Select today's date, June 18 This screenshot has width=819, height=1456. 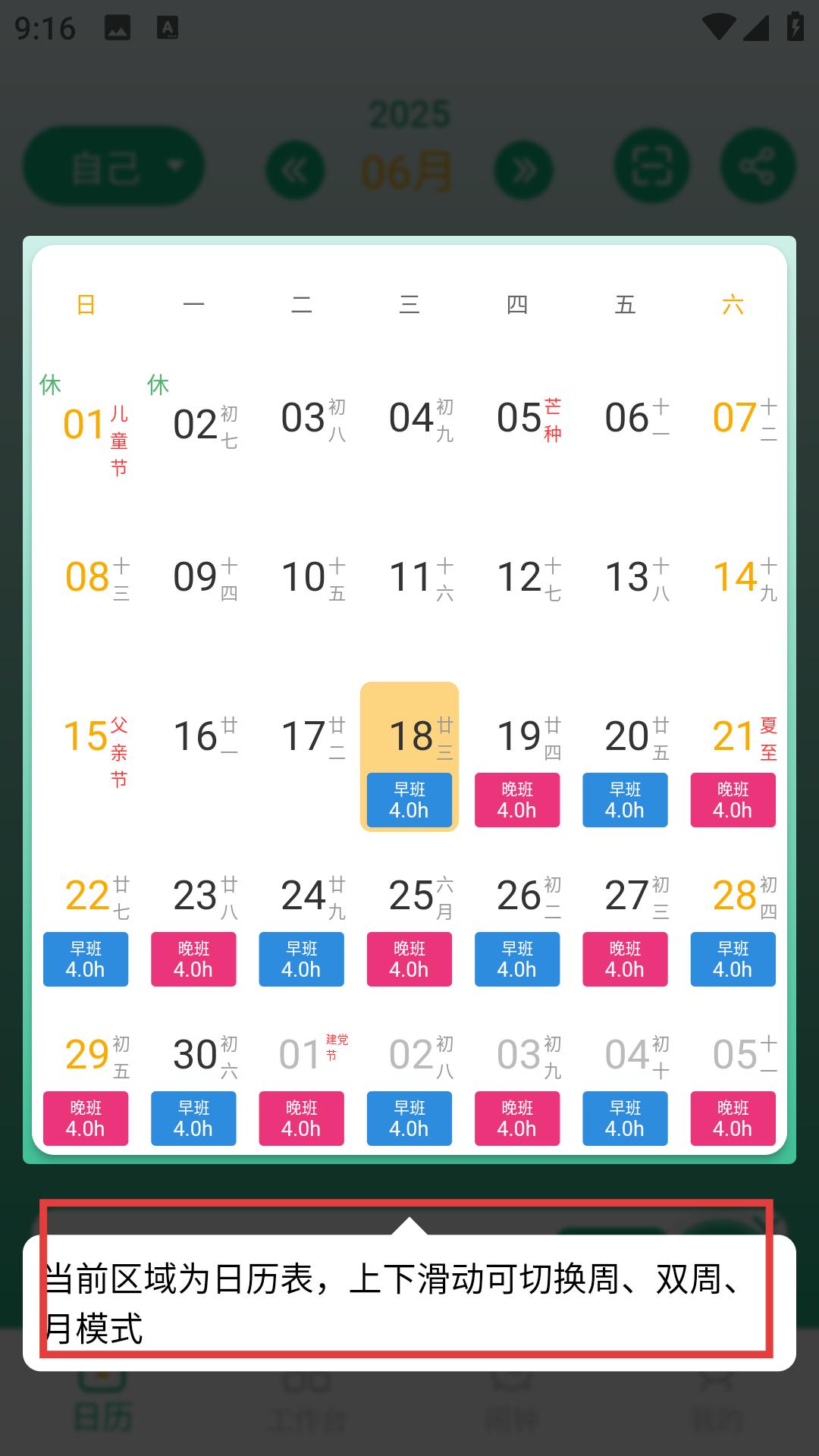click(x=409, y=757)
